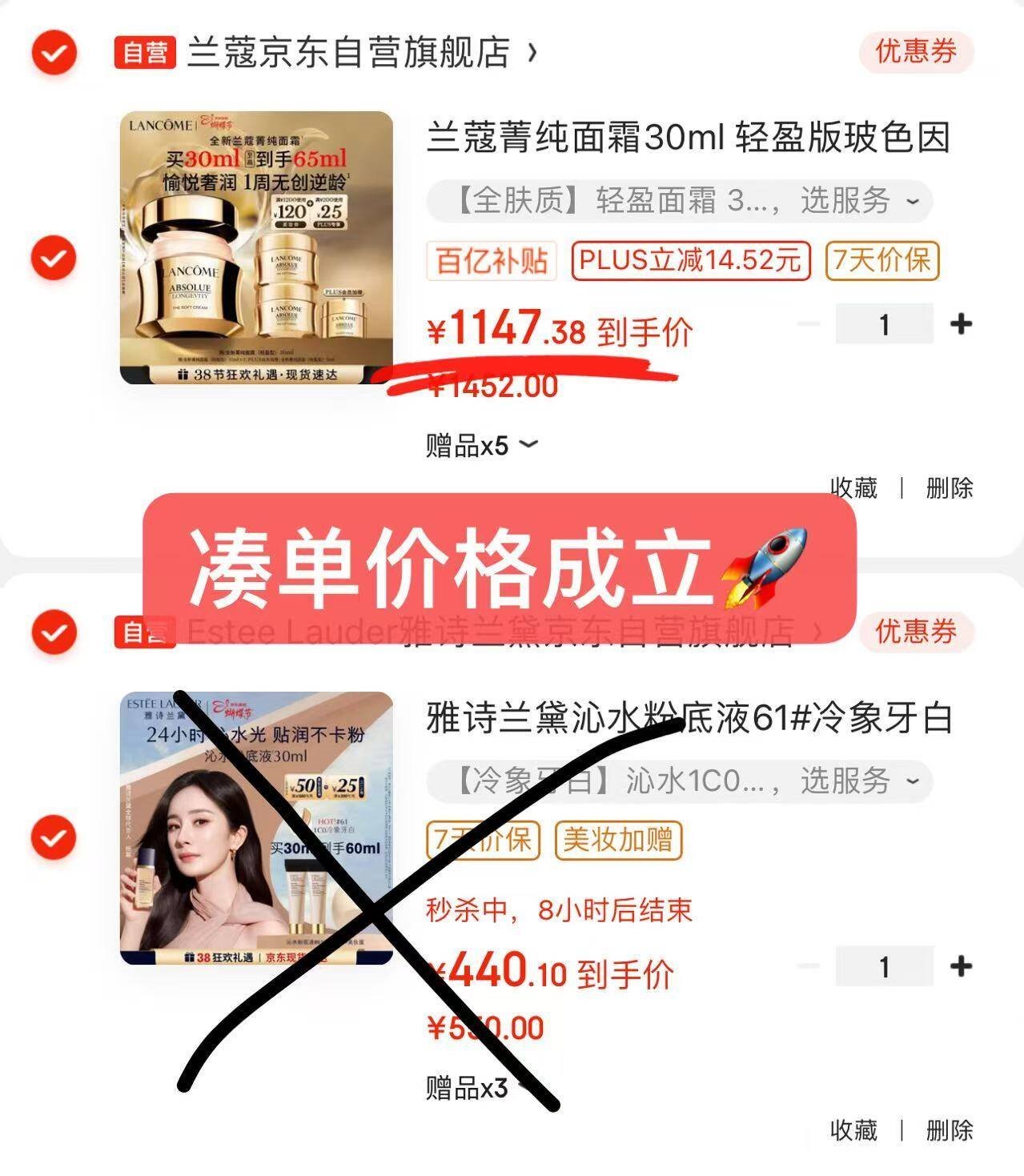Save the 兰蔻菁纯面霜 via 收藏
This screenshot has width=1024, height=1176.
(x=853, y=488)
